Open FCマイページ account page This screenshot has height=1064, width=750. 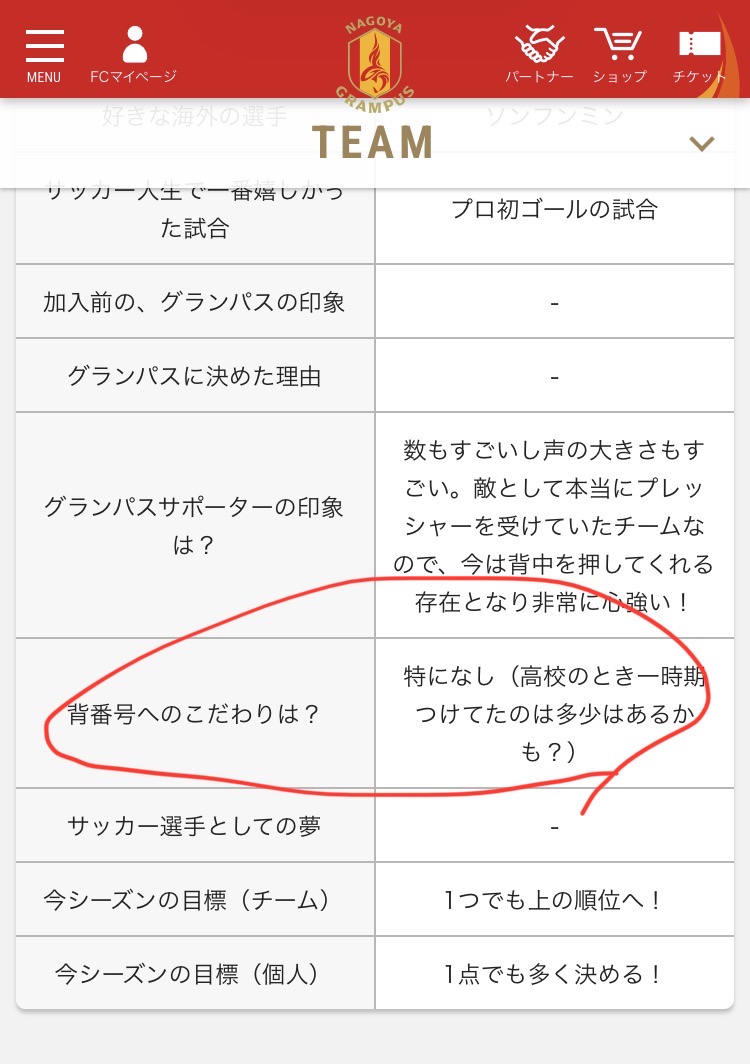coord(133,54)
